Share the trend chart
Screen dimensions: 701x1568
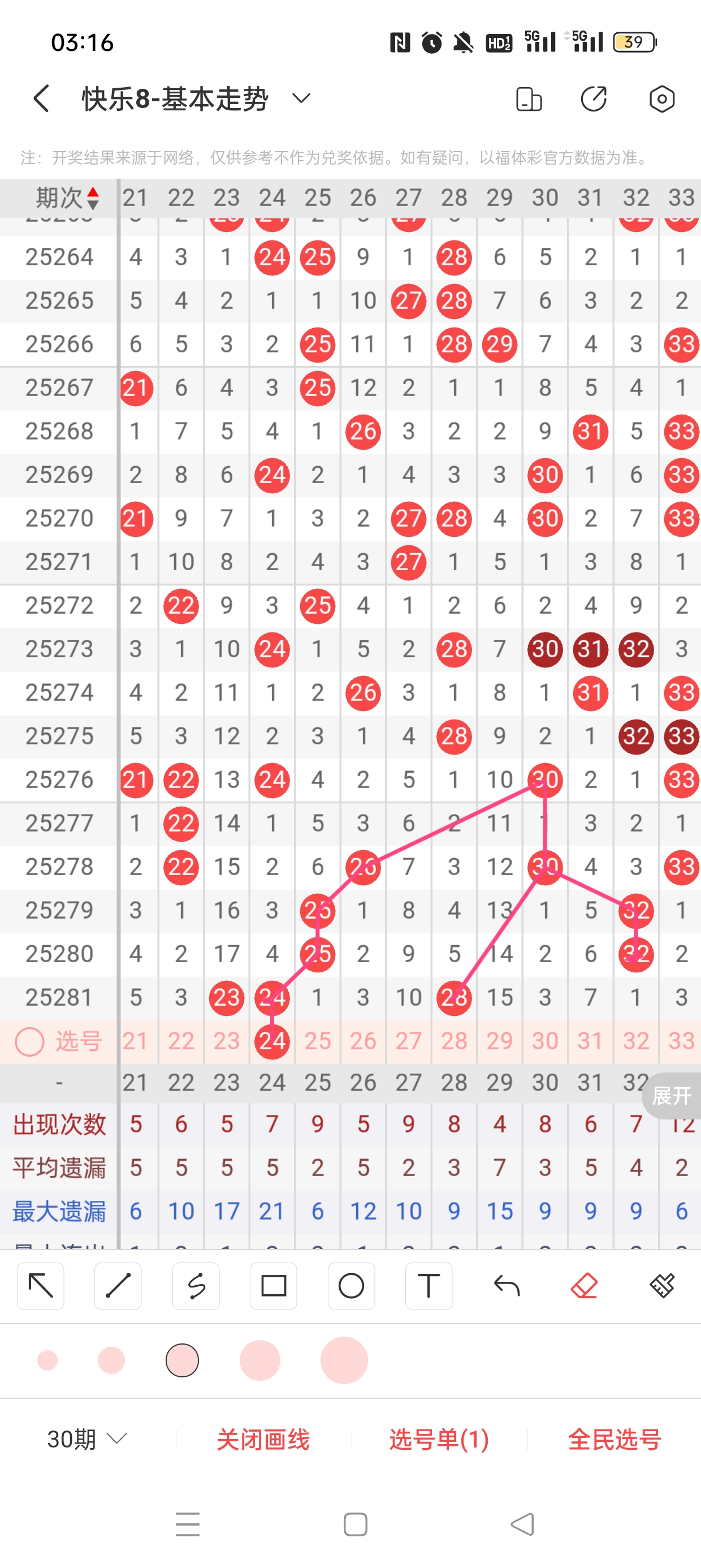[593, 99]
